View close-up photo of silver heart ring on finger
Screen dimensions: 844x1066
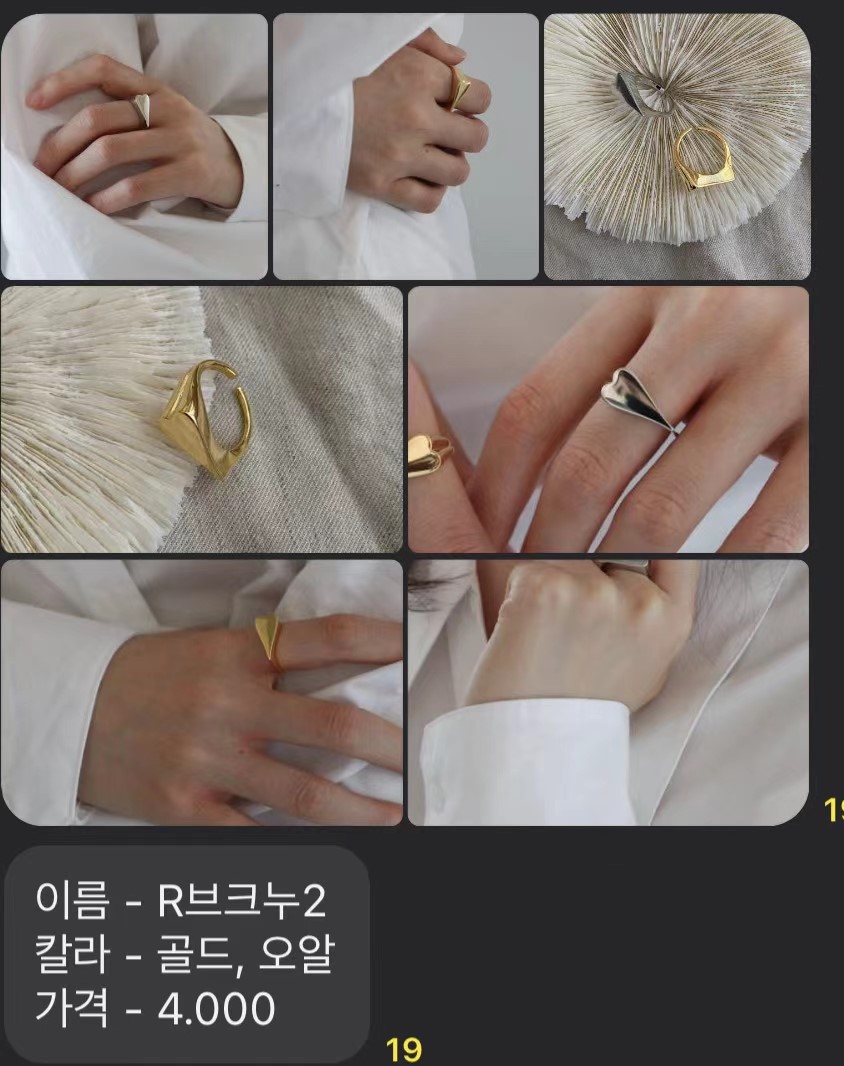click(608, 419)
